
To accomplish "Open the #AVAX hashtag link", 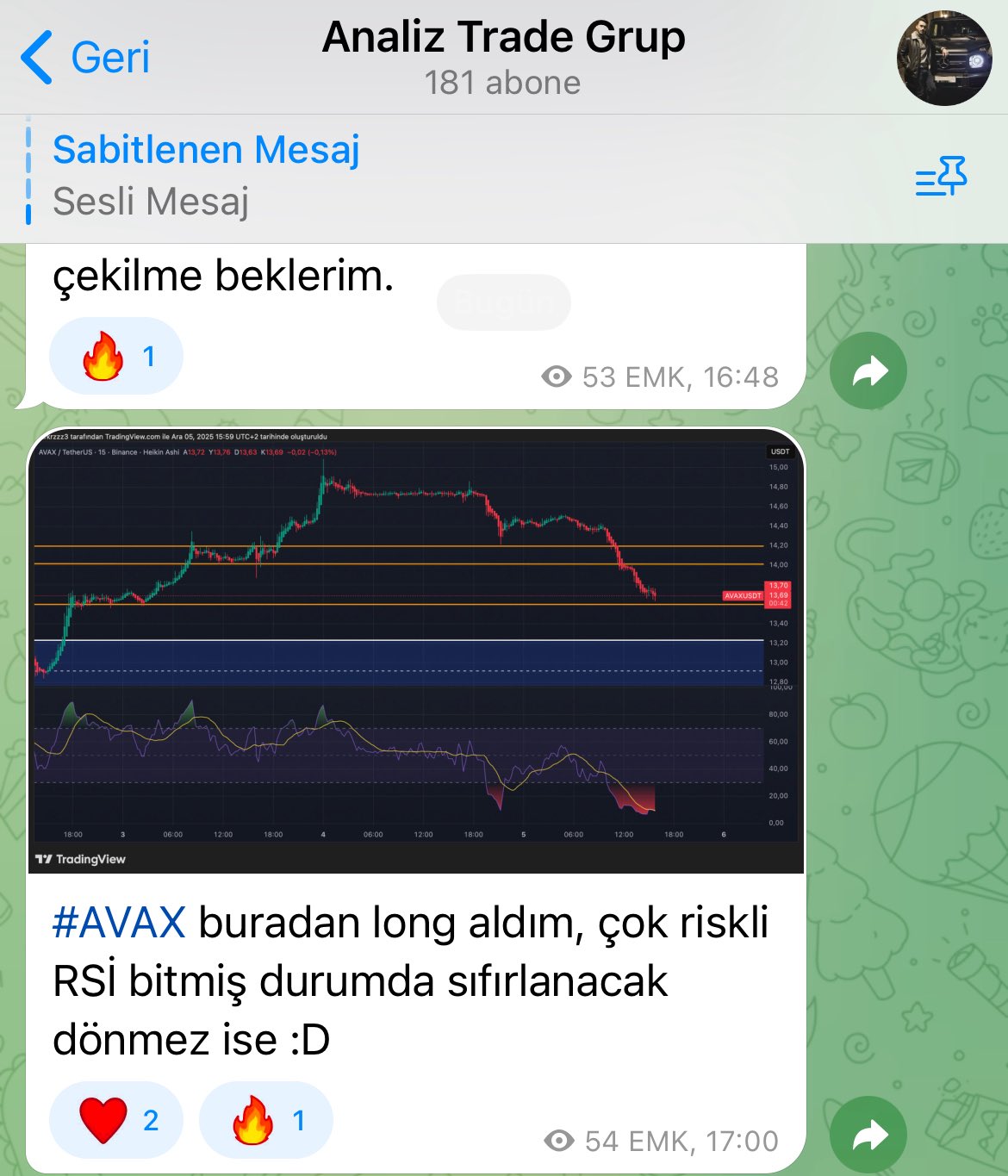I will 119,923.
